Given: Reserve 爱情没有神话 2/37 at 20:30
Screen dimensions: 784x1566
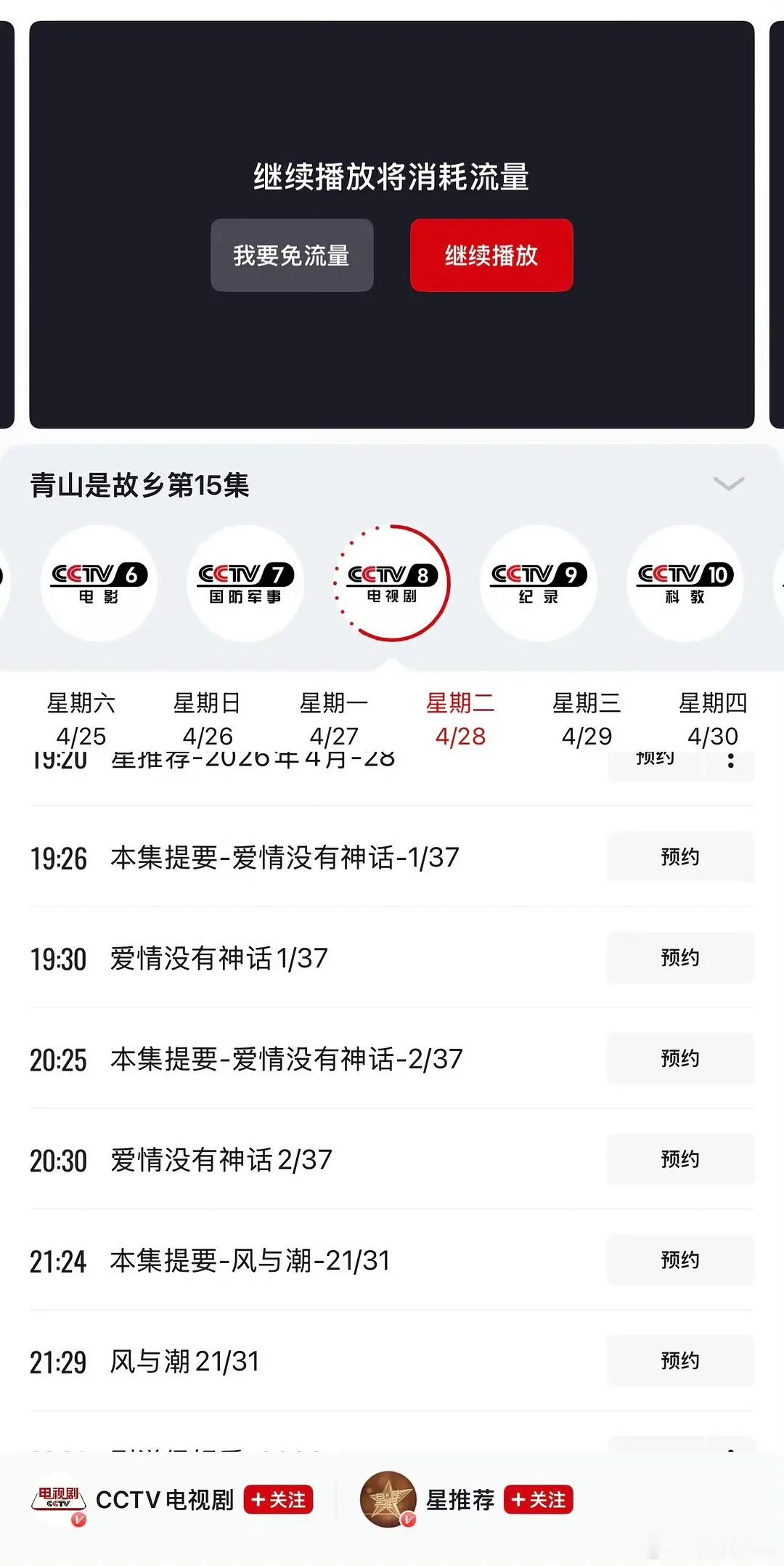Looking at the screenshot, I should pyautogui.click(x=679, y=1160).
